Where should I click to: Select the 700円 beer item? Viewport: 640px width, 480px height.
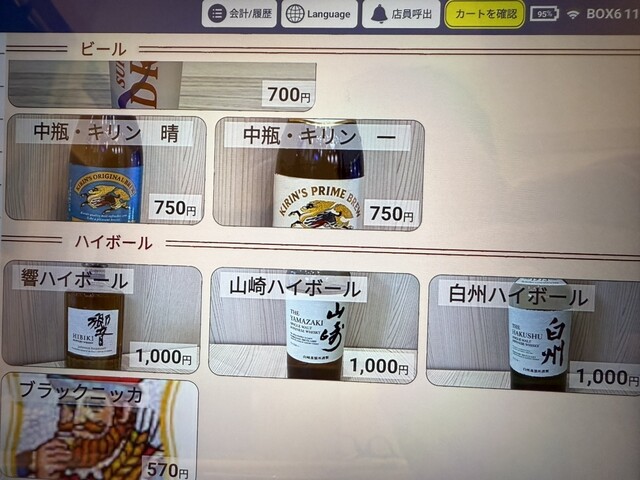(160, 85)
